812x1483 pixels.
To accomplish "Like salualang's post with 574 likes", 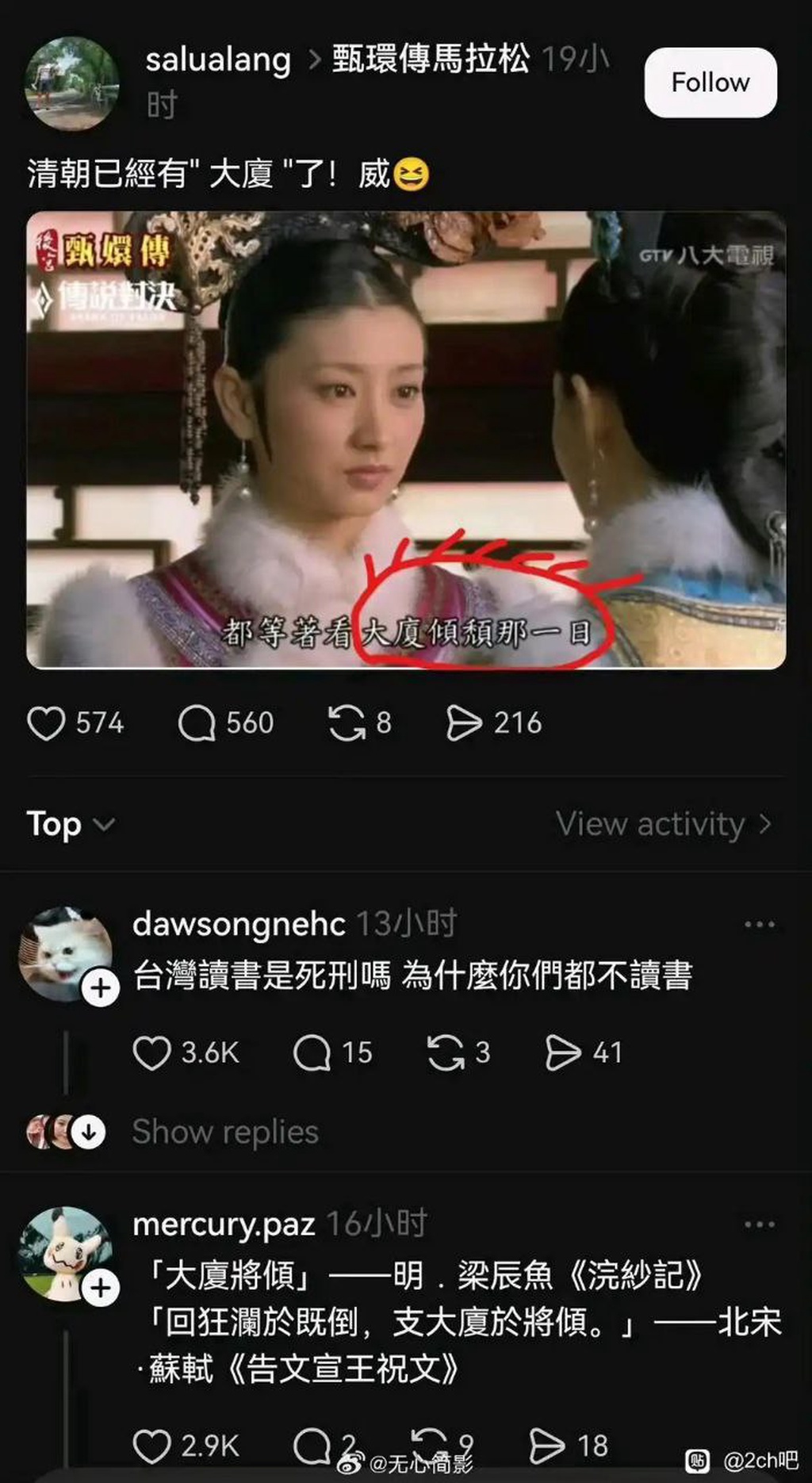I will (47, 723).
